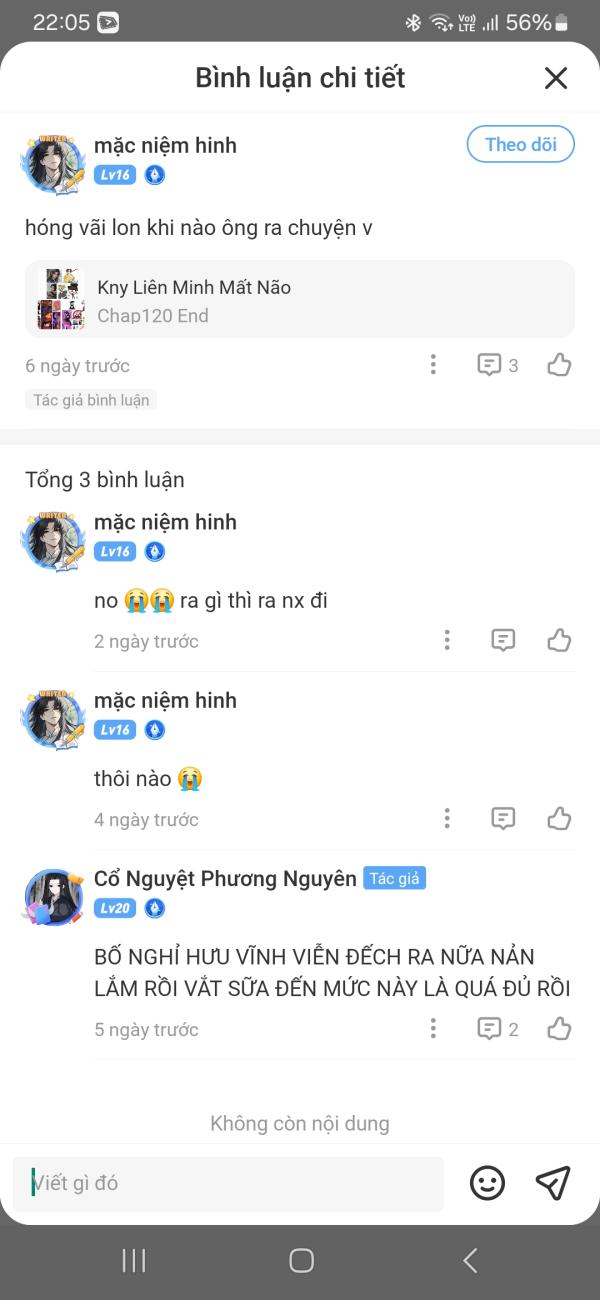Open overflow menu on Cổ Nguyệt Phương Nguyên's comment
The height and width of the screenshot is (1300, 600).
tap(433, 1028)
